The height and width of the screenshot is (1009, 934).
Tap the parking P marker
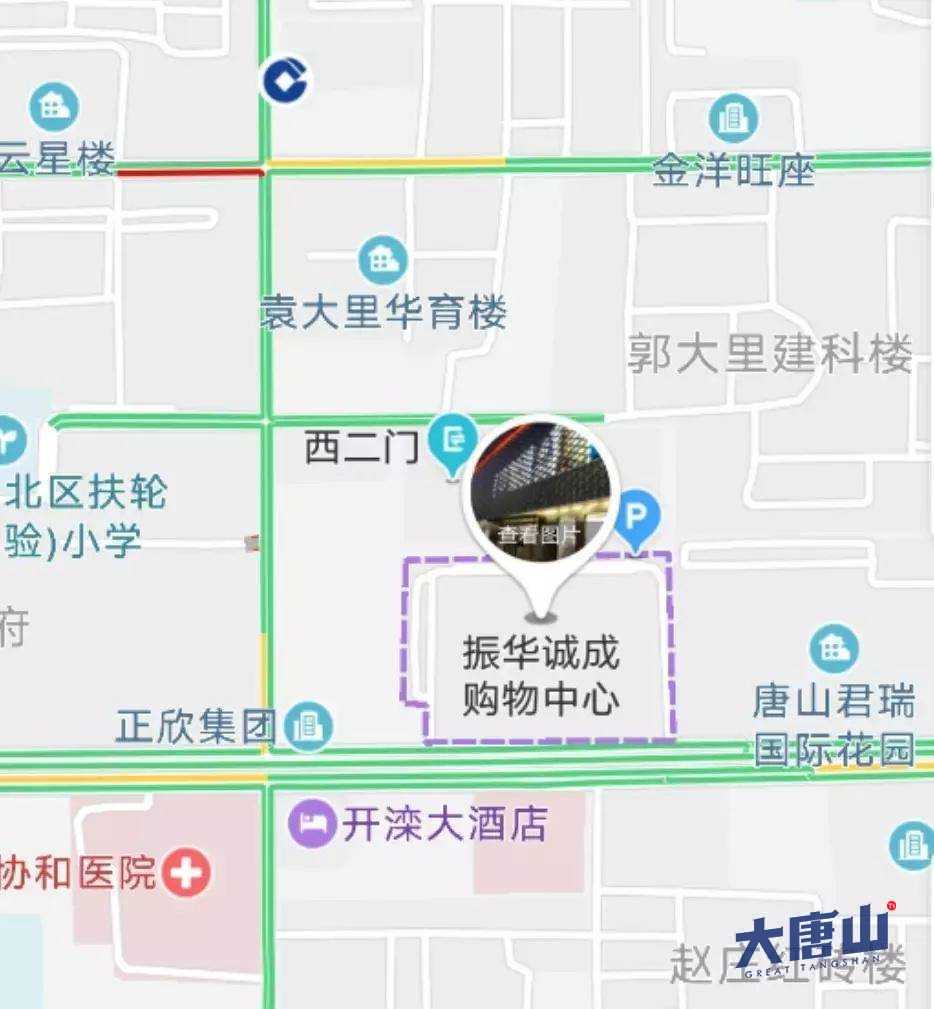(636, 518)
